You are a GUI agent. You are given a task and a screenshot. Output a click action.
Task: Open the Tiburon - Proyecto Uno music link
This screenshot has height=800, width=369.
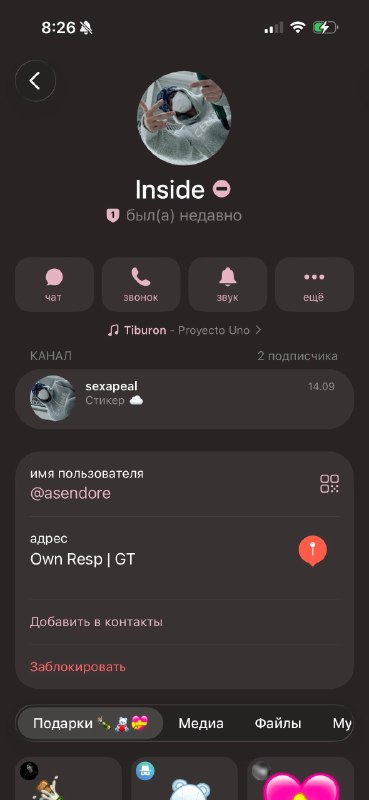click(184, 330)
